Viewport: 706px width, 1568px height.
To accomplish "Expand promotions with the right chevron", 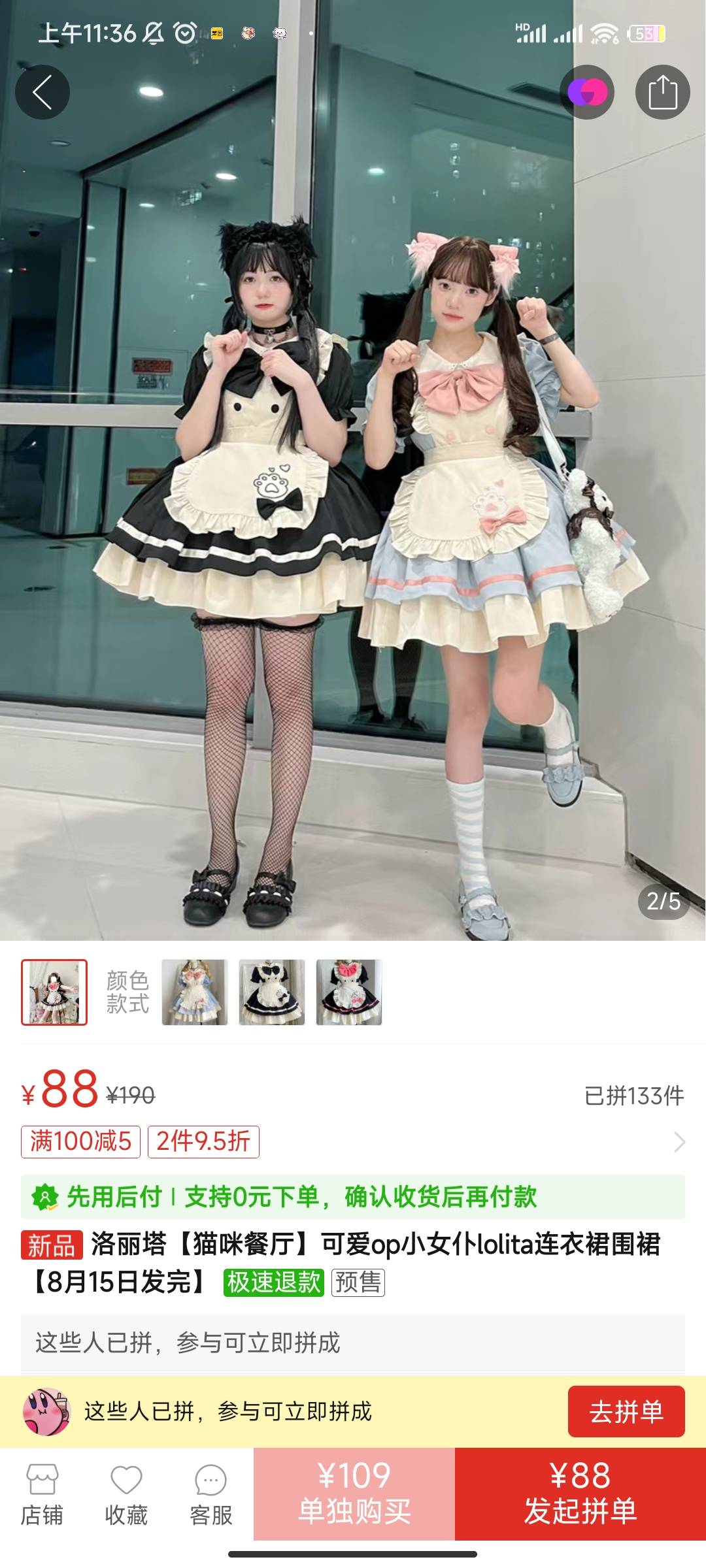I will (x=679, y=1141).
